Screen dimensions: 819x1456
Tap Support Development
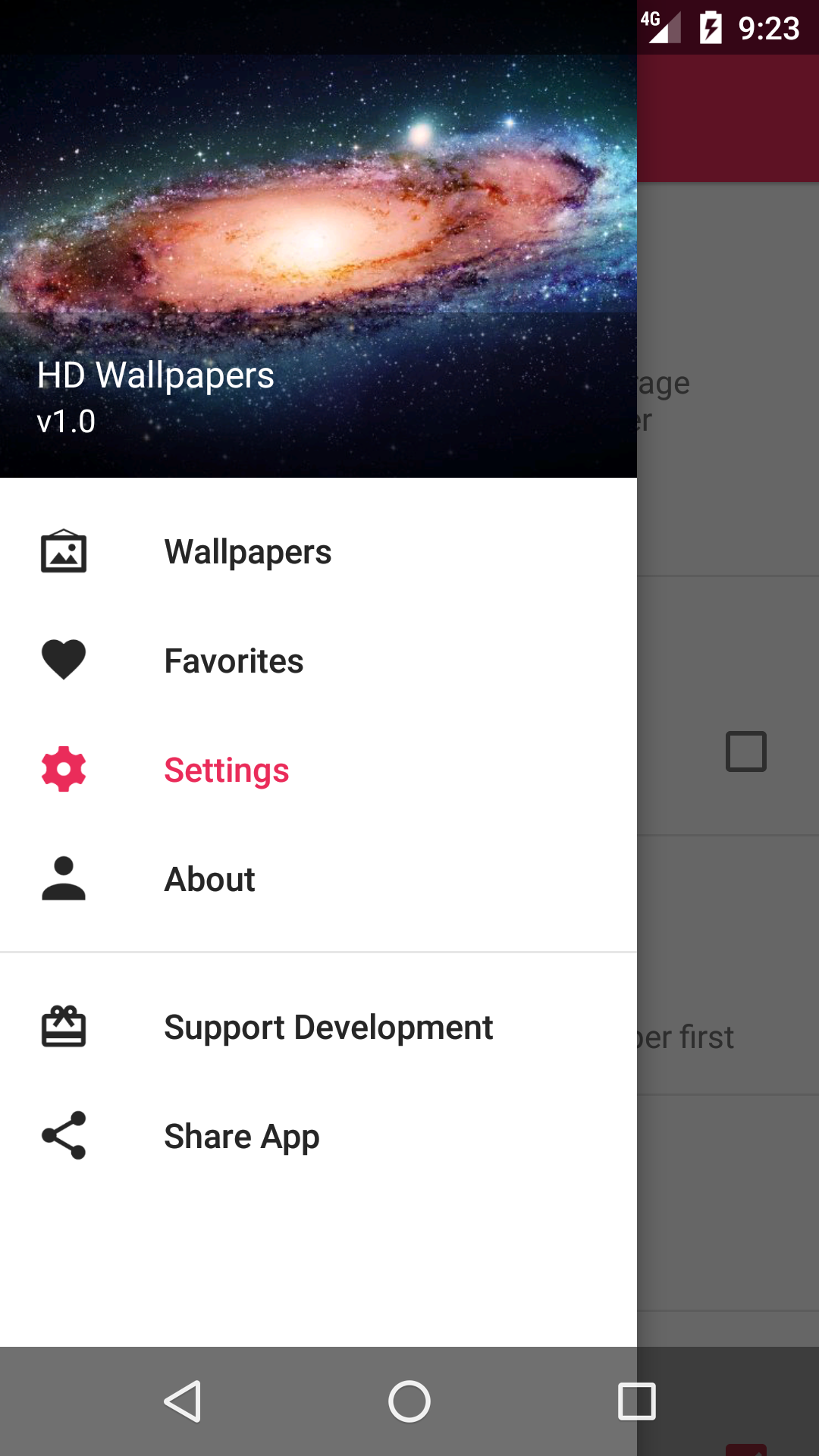click(318, 1028)
